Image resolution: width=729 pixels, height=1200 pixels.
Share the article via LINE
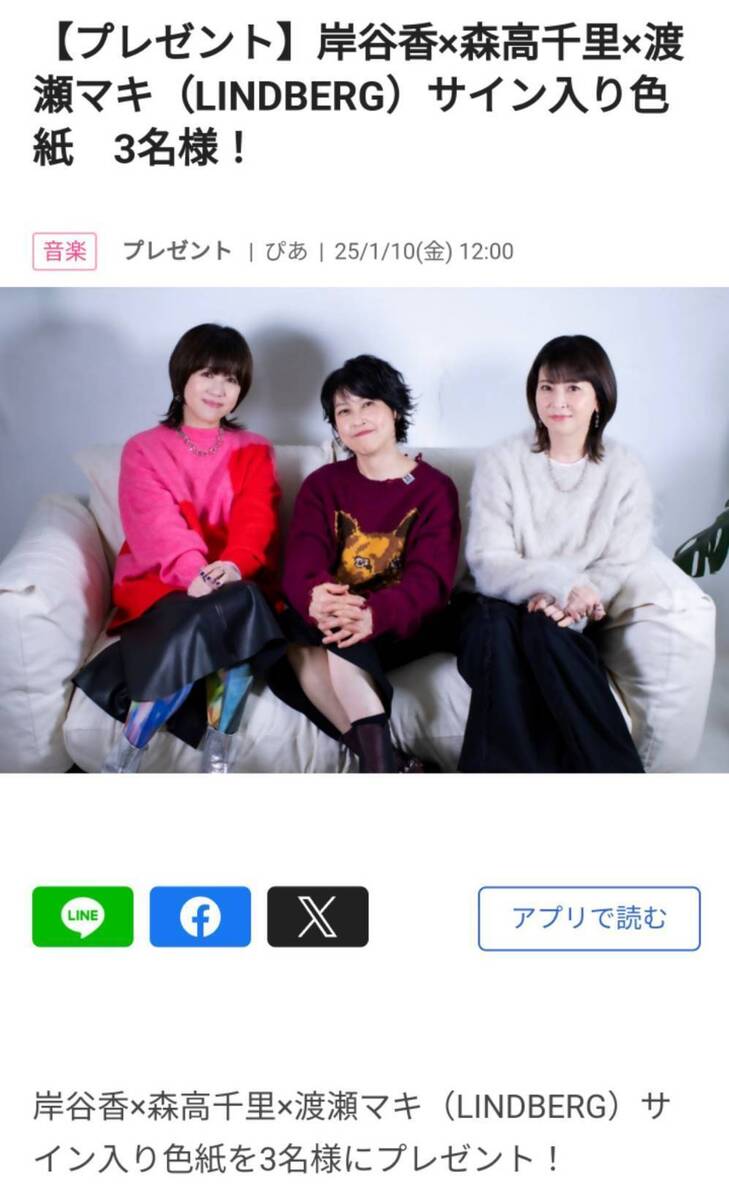(x=83, y=916)
